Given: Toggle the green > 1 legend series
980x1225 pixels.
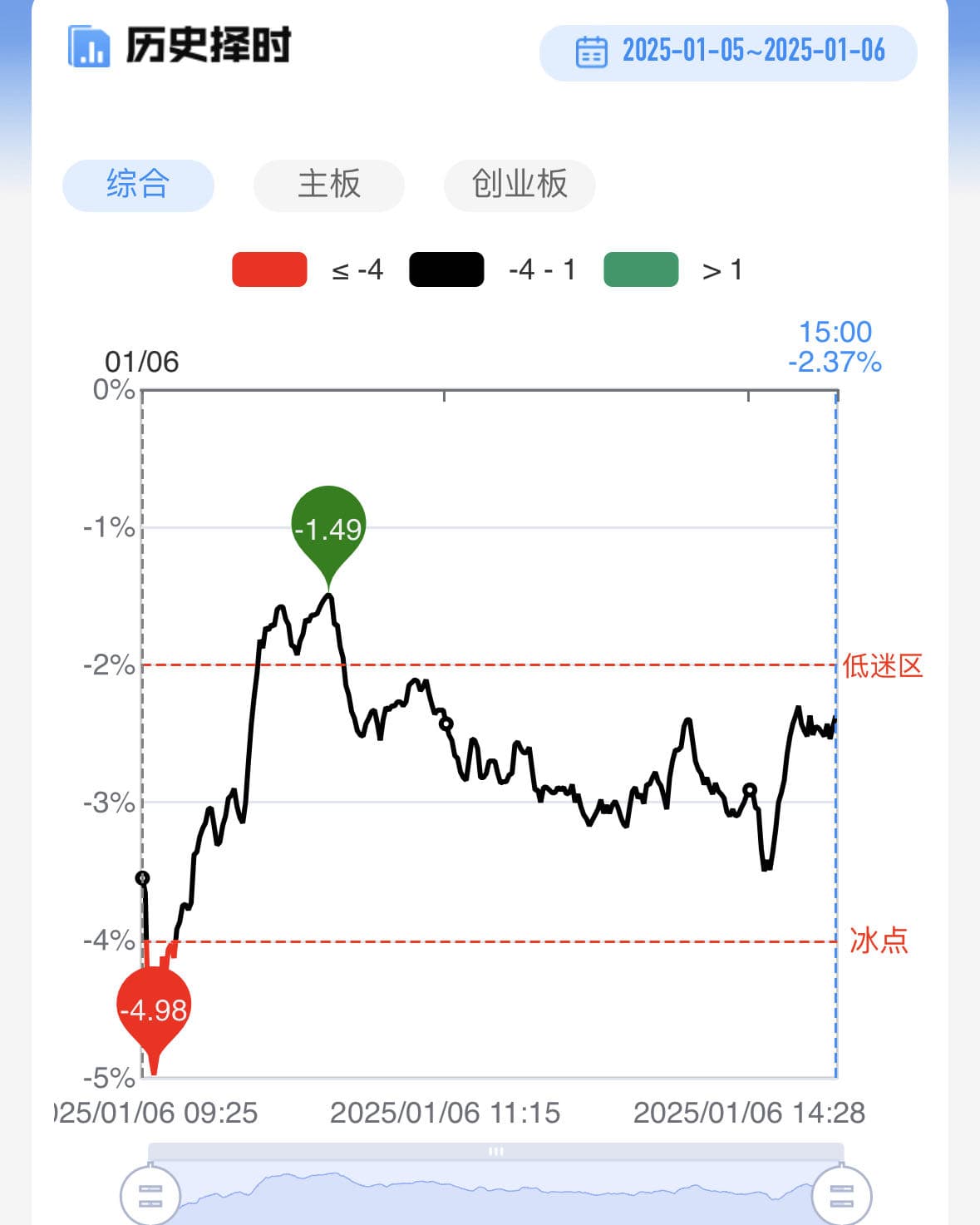Looking at the screenshot, I should click(641, 270).
